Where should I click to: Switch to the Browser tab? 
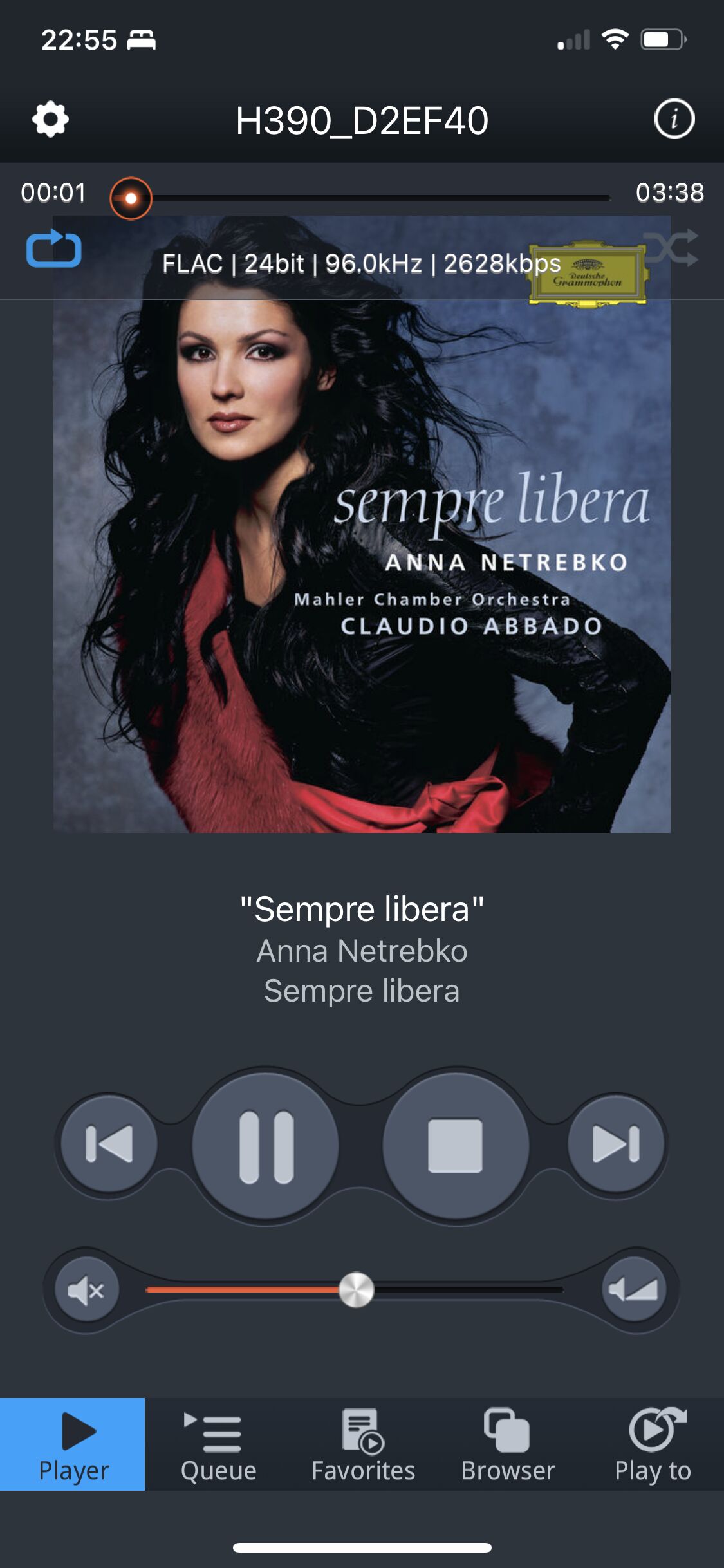click(508, 1444)
